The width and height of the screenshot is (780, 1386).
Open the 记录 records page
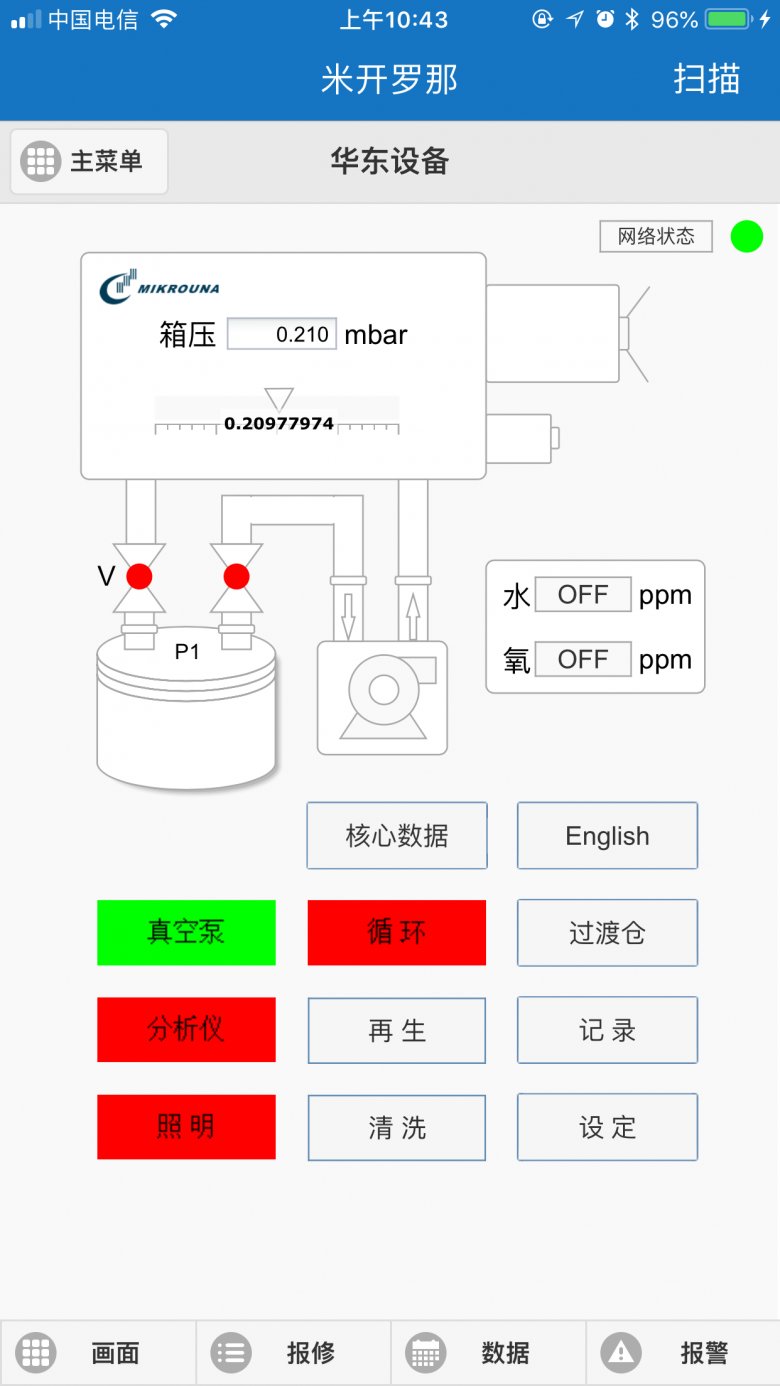click(607, 1030)
